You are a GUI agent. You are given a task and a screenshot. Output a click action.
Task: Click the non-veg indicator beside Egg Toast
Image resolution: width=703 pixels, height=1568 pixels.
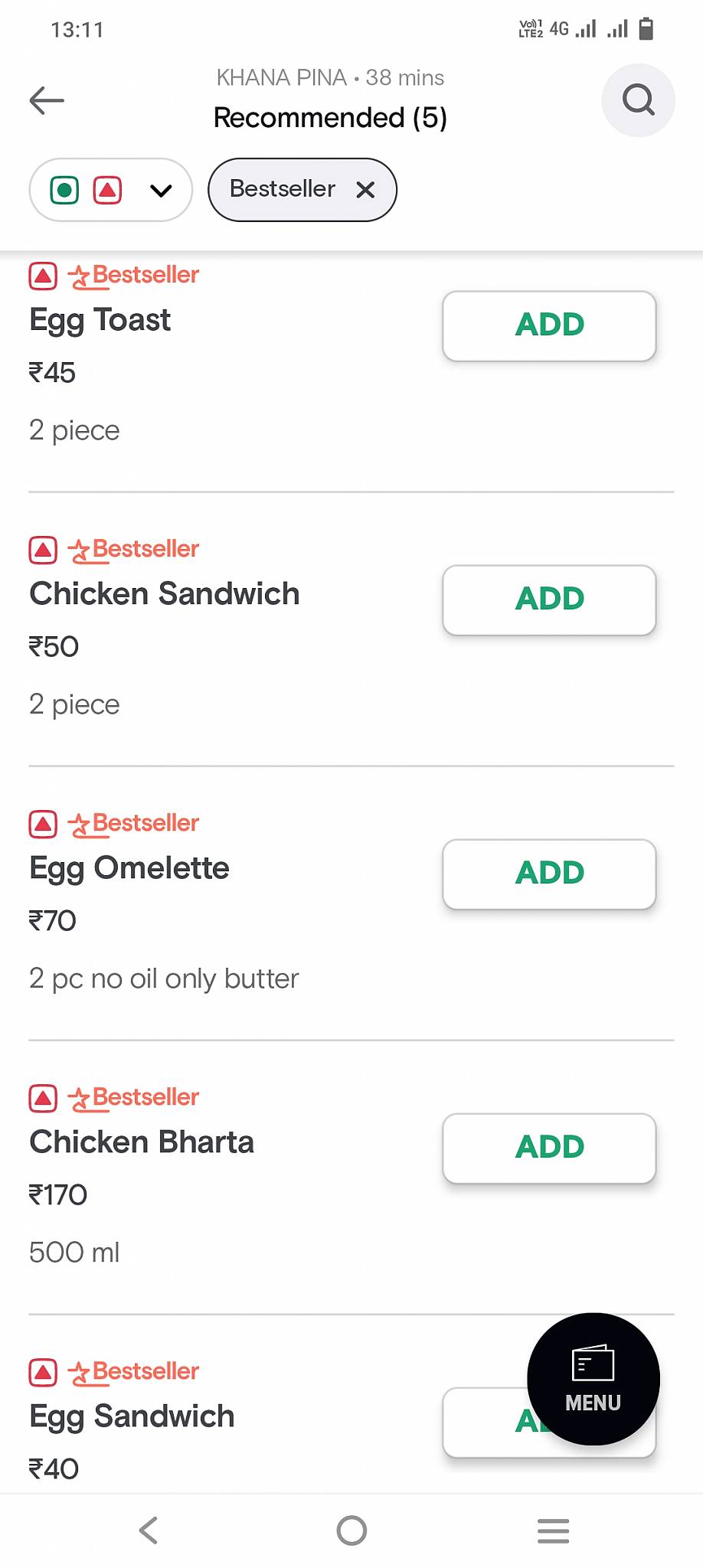(x=44, y=274)
